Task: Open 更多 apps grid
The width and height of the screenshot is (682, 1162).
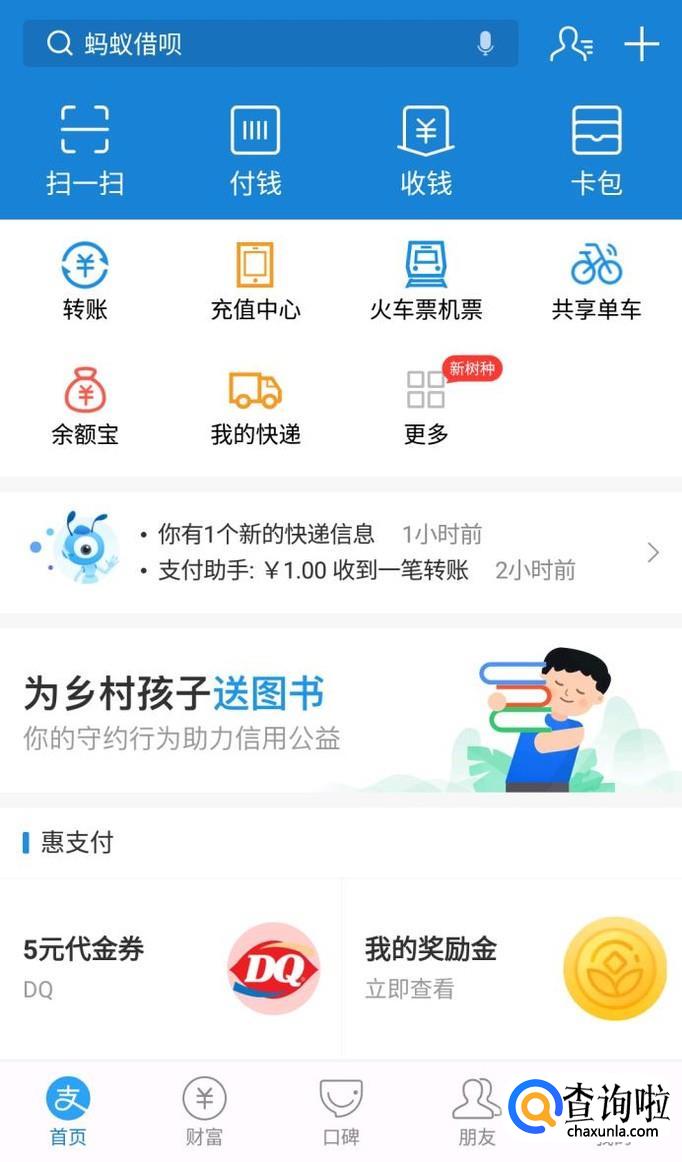Action: coord(426,406)
